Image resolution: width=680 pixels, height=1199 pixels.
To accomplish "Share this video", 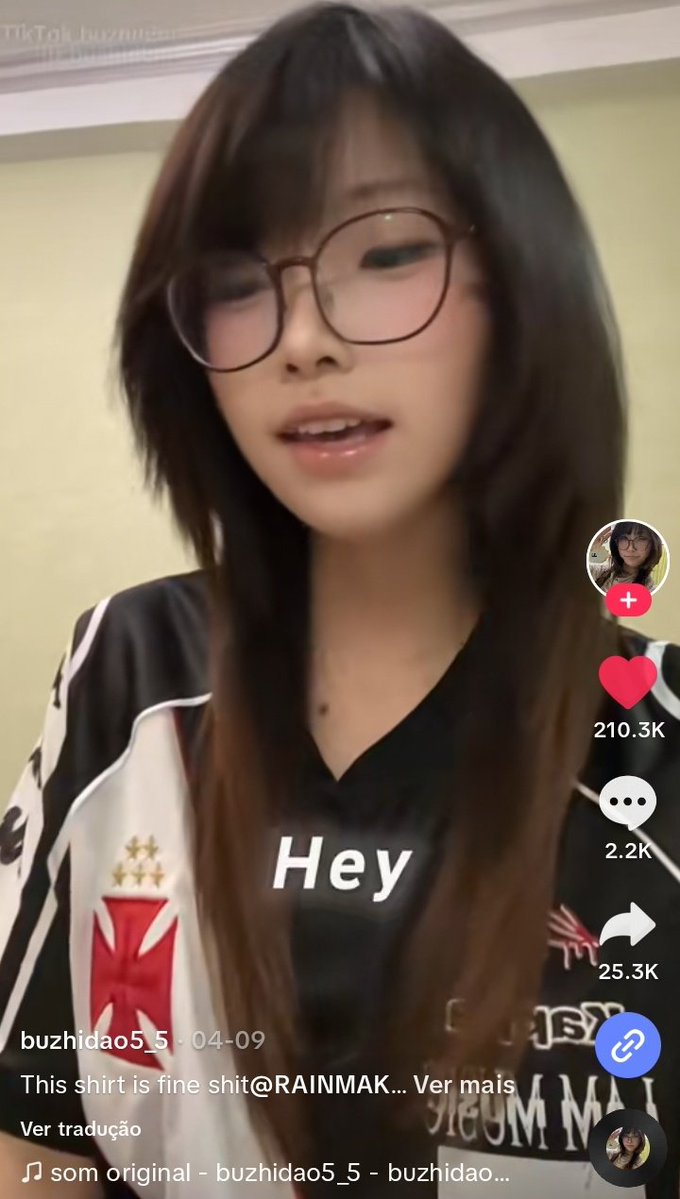I will click(627, 925).
